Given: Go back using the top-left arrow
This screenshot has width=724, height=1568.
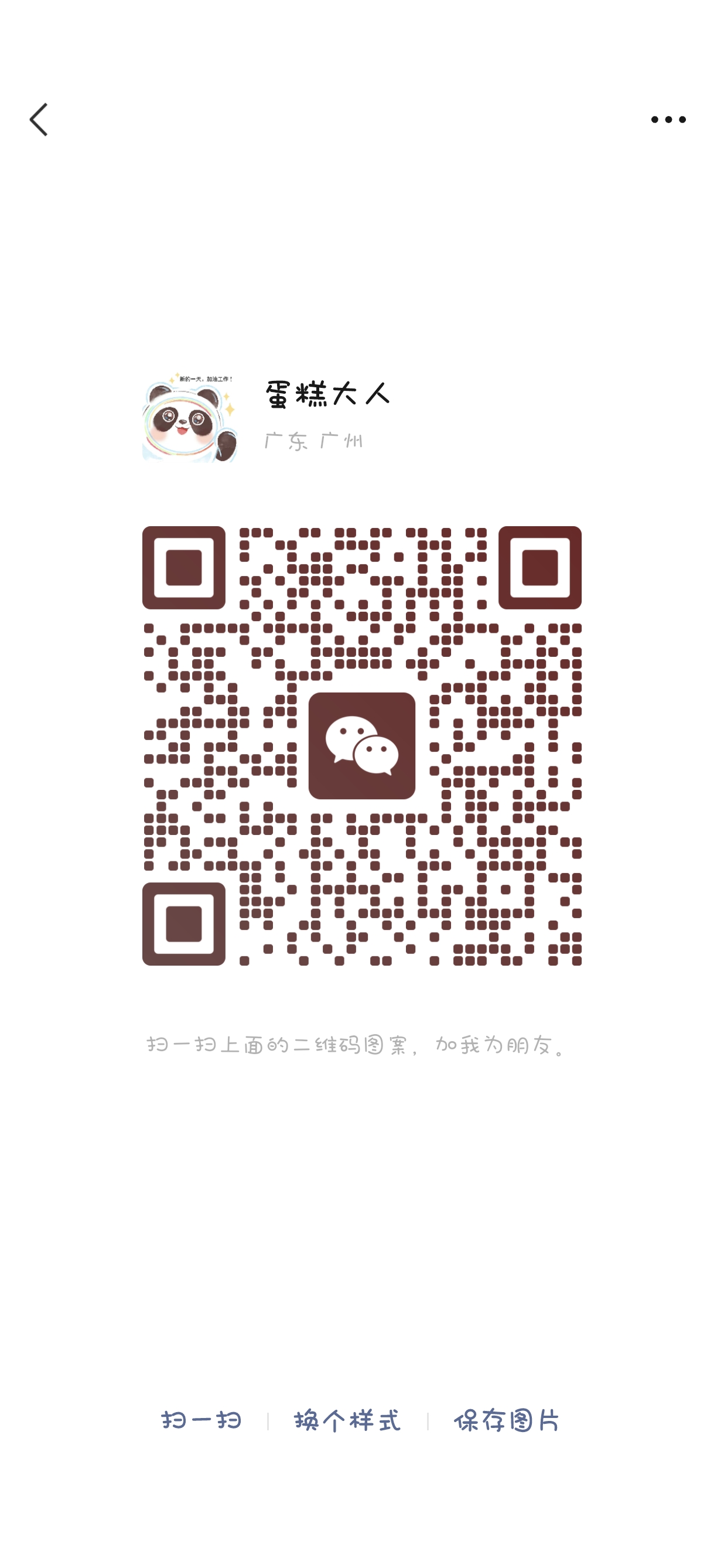Looking at the screenshot, I should point(39,120).
